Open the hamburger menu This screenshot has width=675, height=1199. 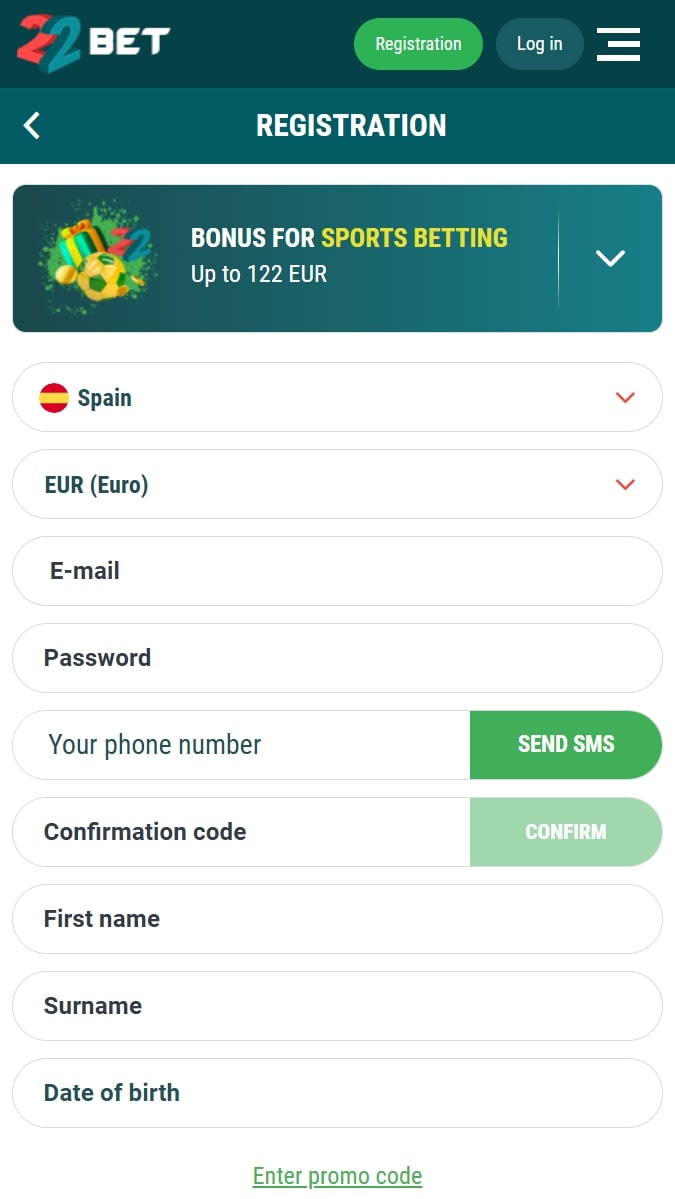(618, 44)
